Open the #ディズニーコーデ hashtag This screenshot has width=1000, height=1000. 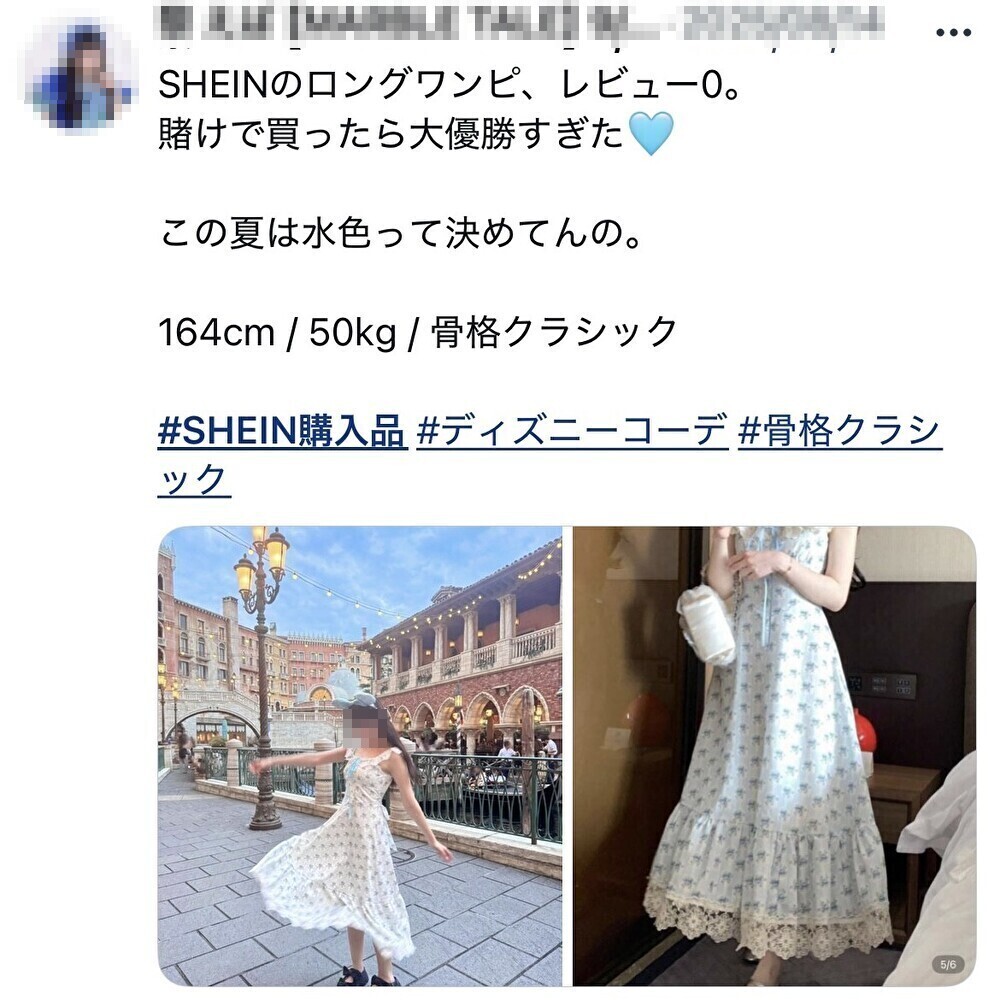coord(572,432)
